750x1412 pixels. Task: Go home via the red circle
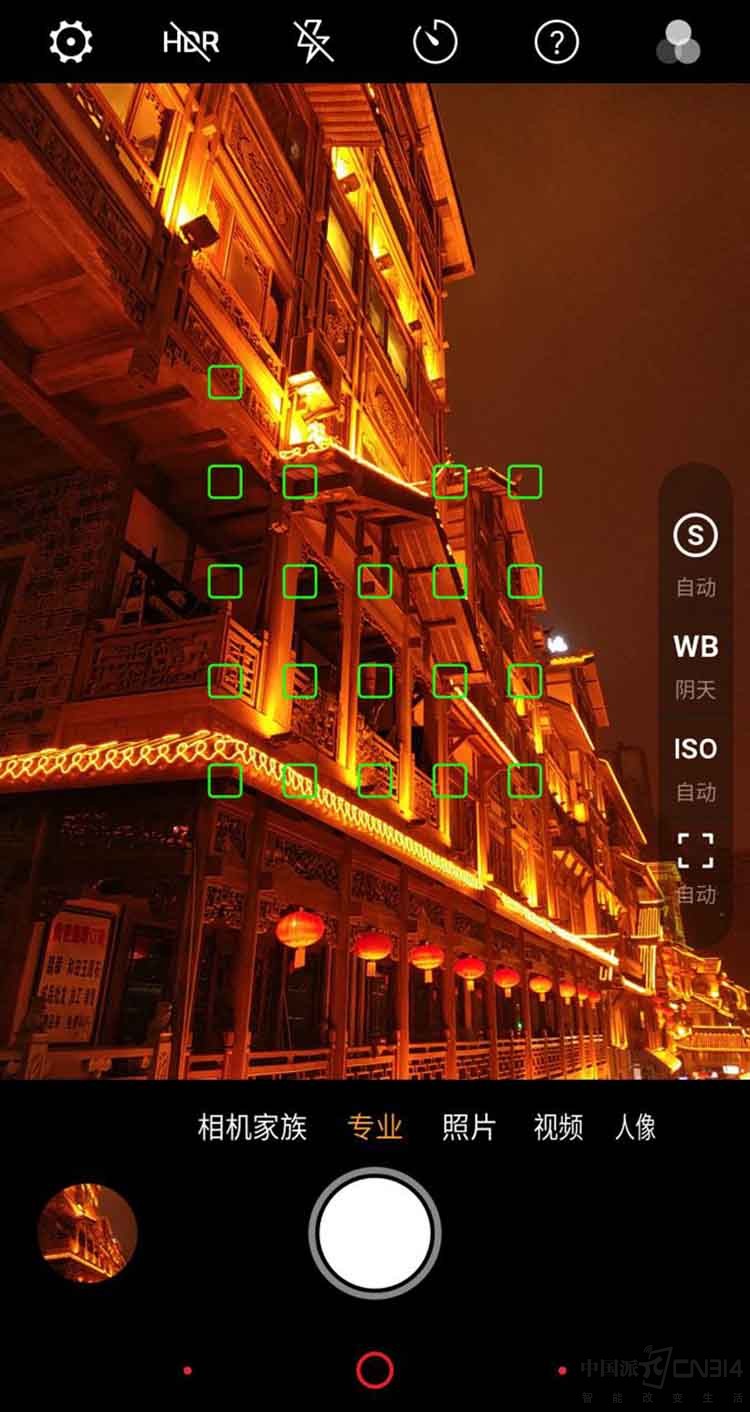[375, 1370]
